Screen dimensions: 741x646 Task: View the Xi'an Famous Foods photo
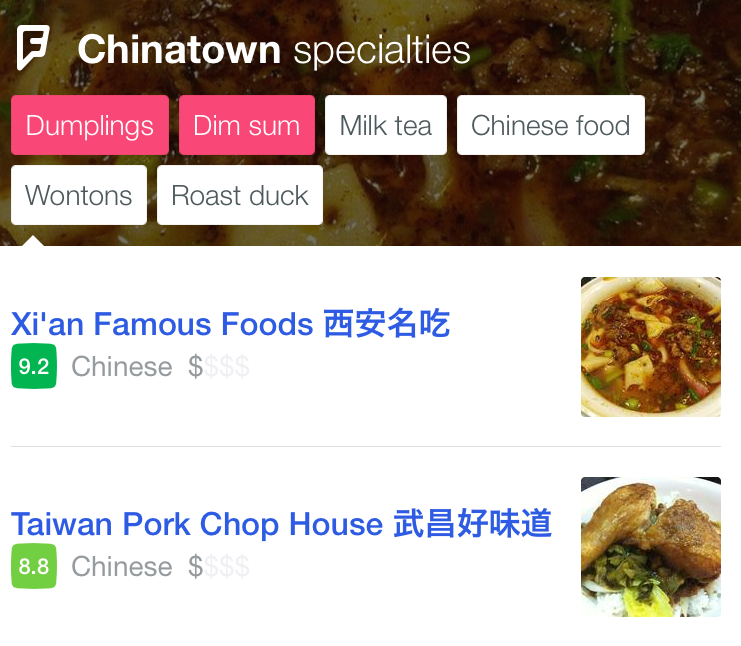650,346
